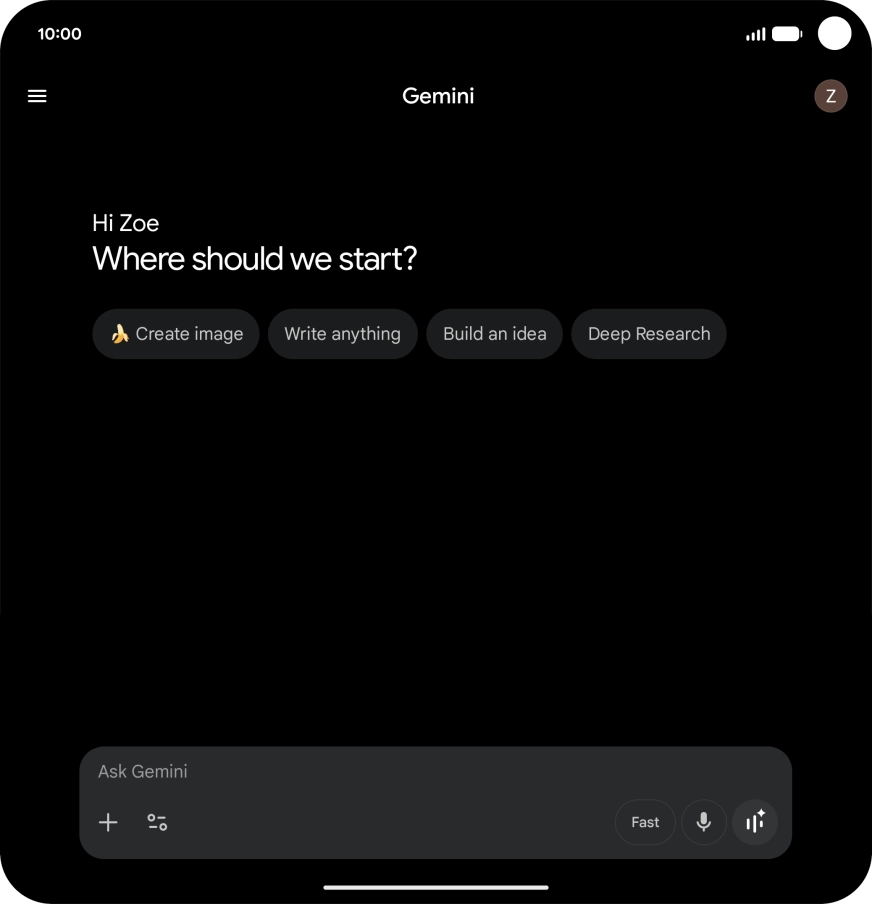This screenshot has width=872, height=904.
Task: Tap the cellular signal icon
Action: pos(756,34)
